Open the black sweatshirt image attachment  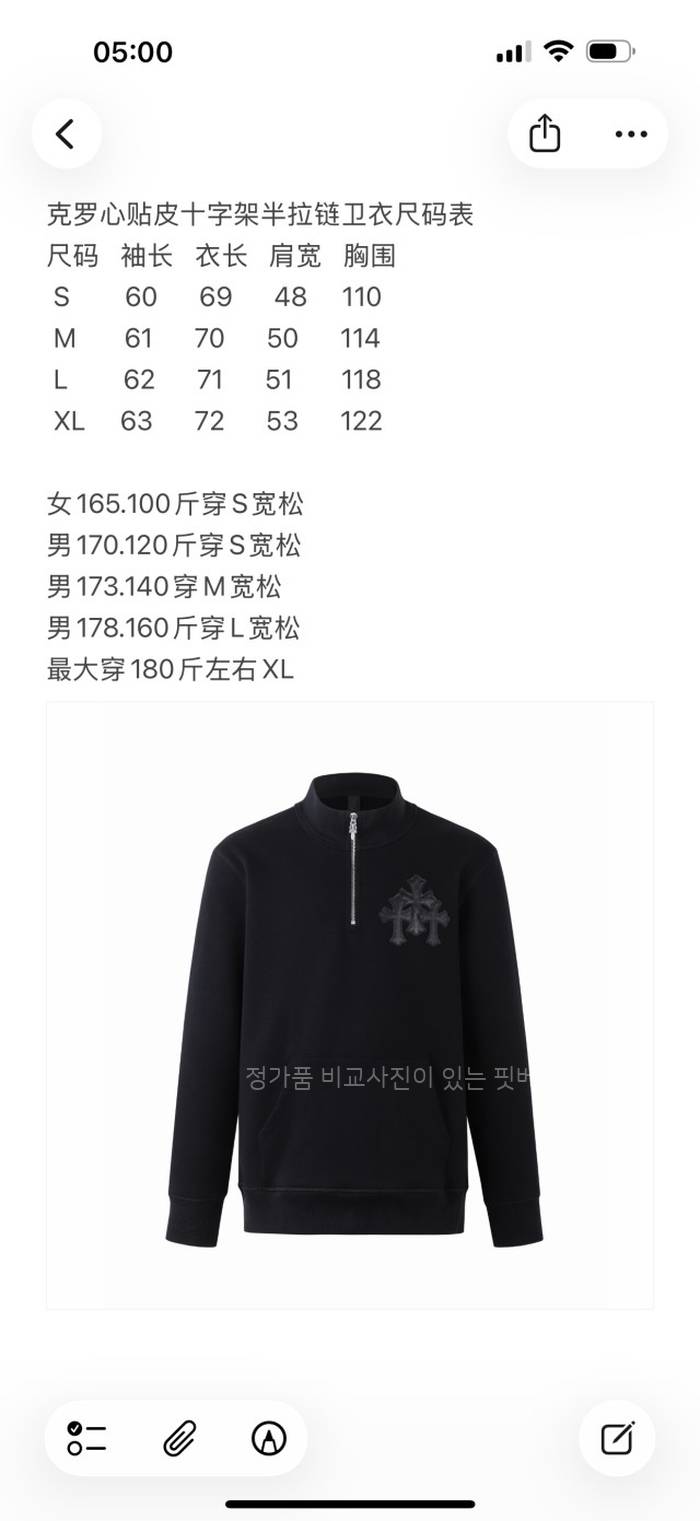pyautogui.click(x=350, y=1005)
